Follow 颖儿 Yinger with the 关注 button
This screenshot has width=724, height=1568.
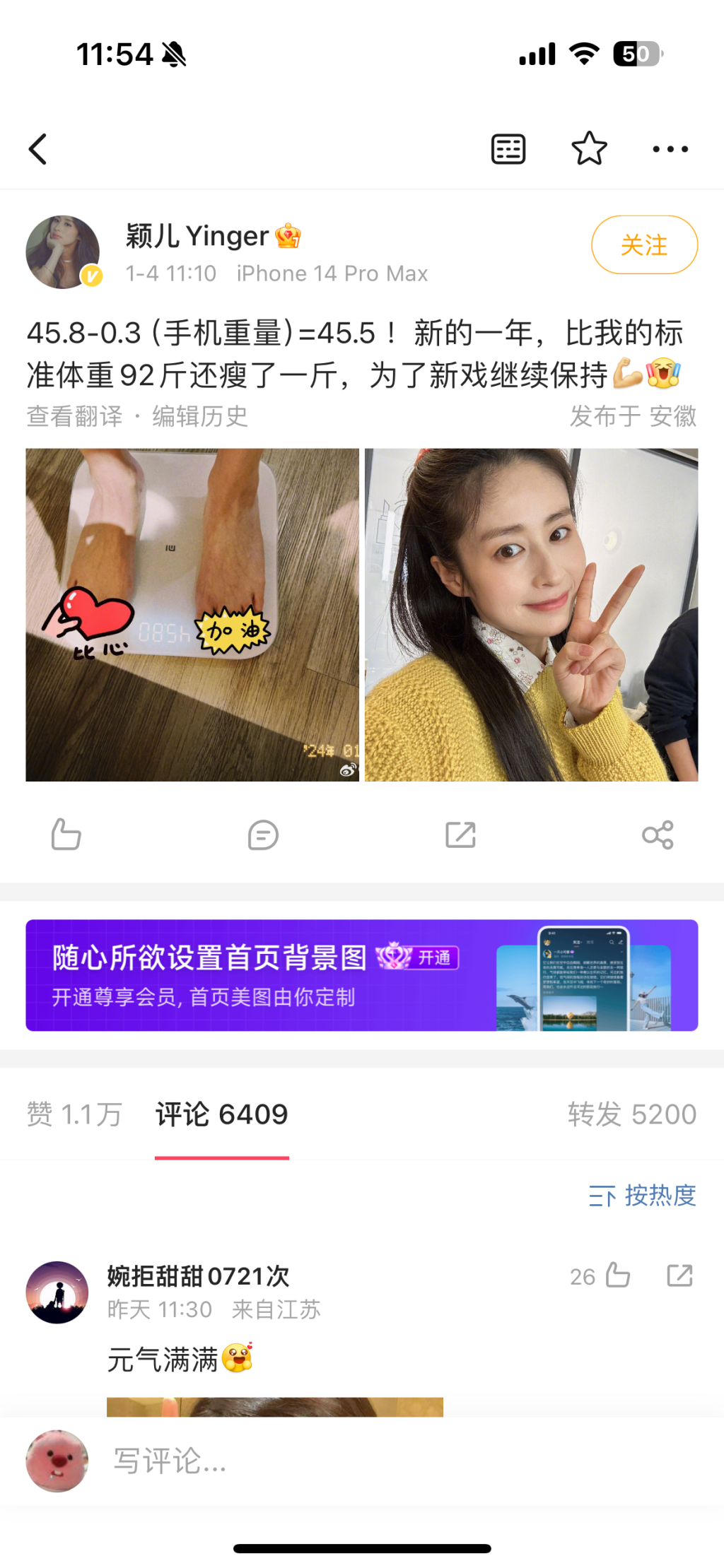[x=643, y=245]
